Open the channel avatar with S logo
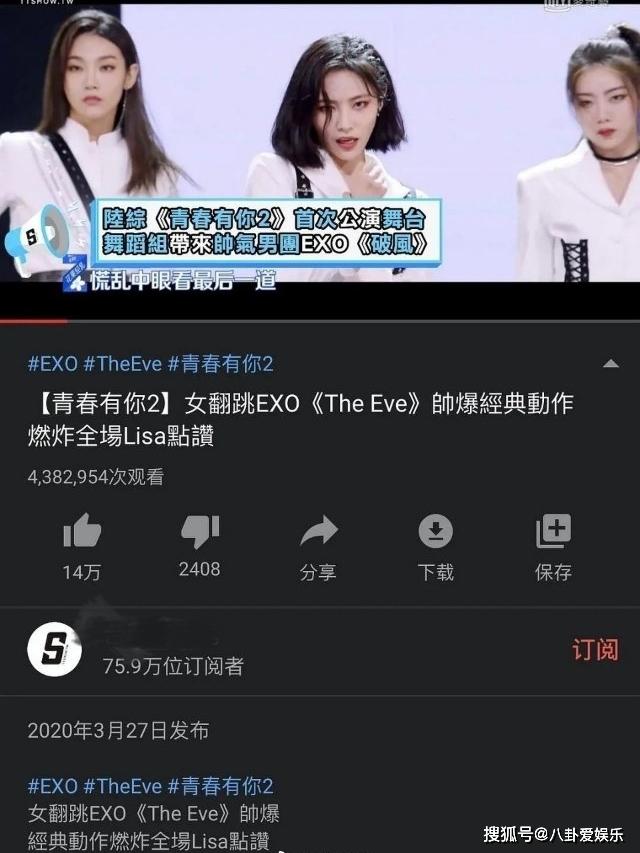The width and height of the screenshot is (640, 853). (54, 649)
